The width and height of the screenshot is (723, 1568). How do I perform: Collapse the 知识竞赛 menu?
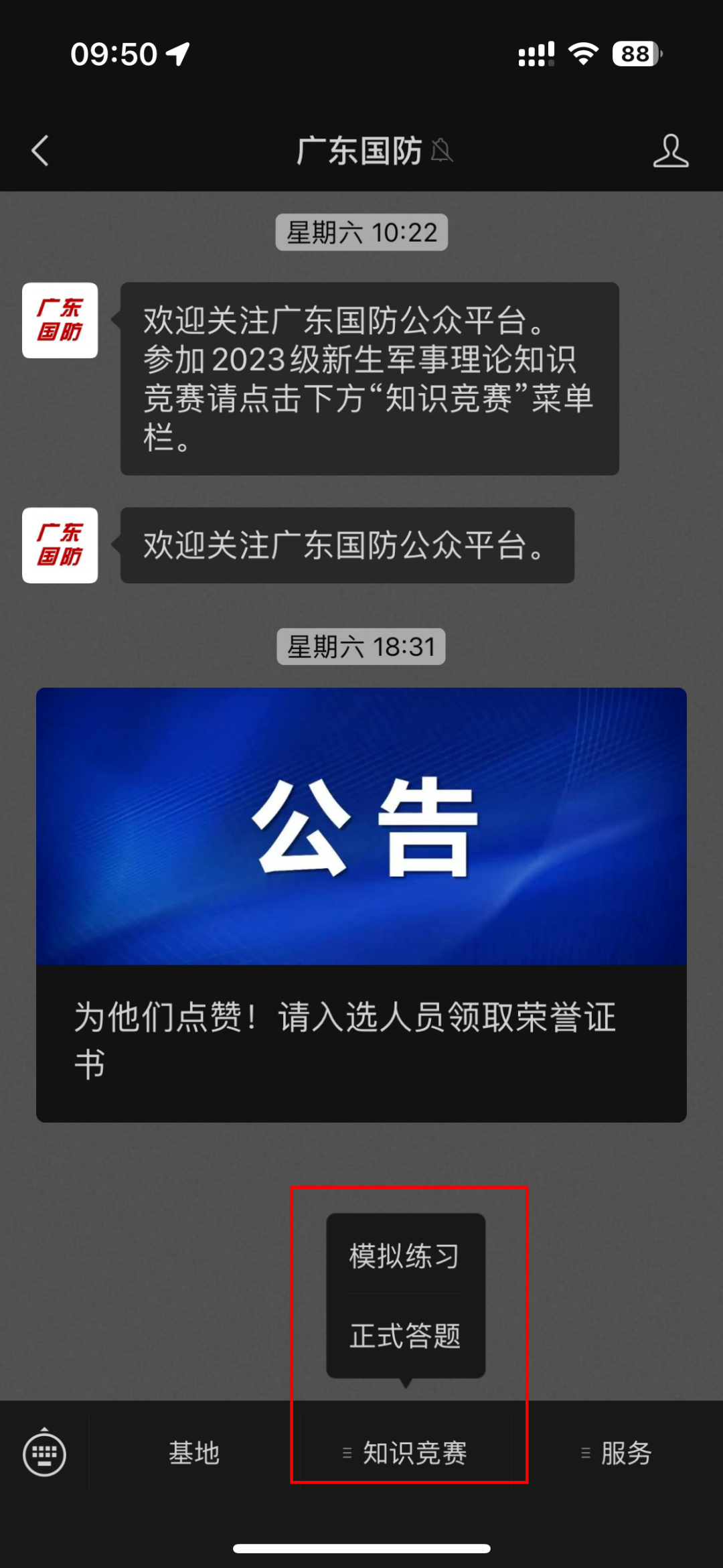point(406,1453)
